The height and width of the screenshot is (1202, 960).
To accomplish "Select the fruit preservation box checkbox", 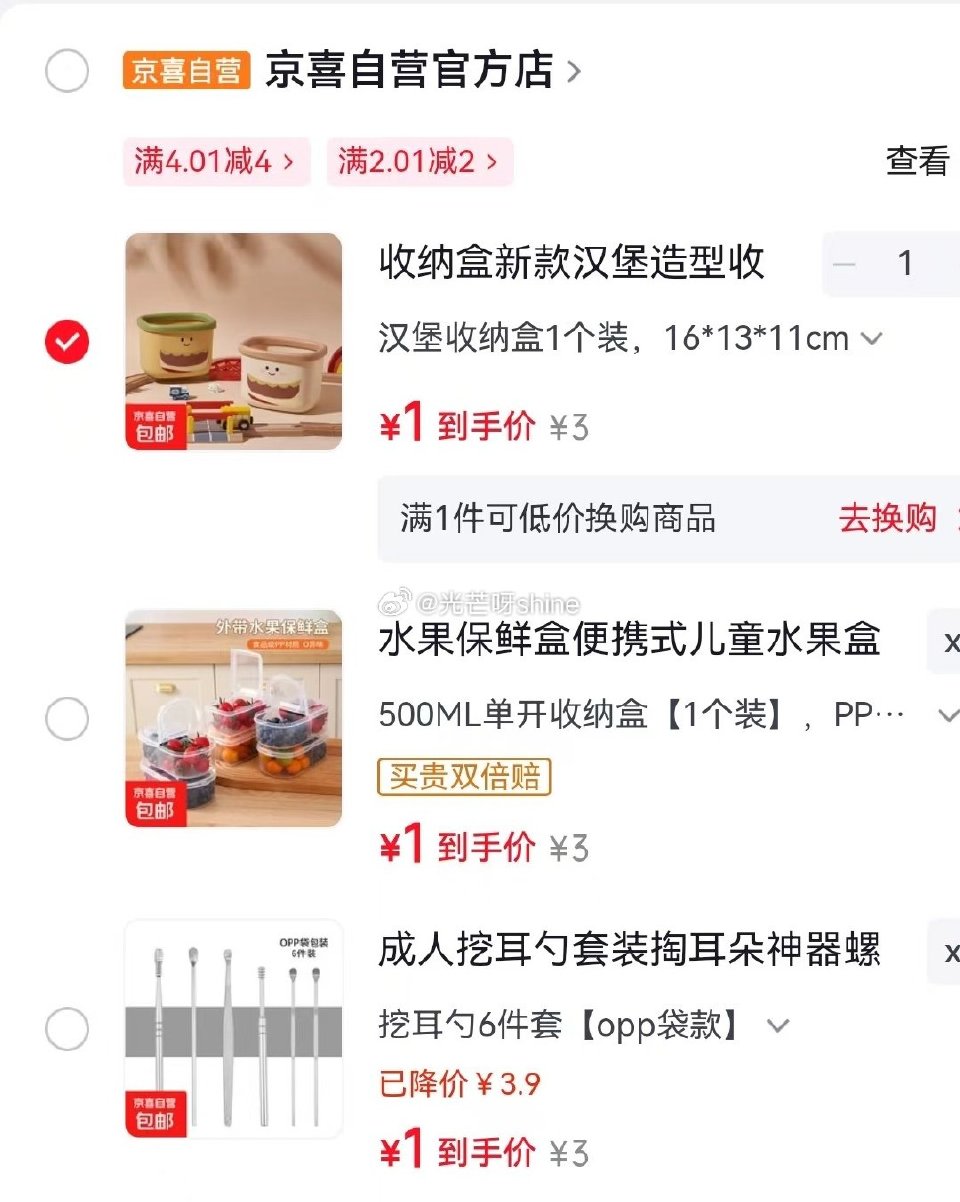I will tap(67, 717).
